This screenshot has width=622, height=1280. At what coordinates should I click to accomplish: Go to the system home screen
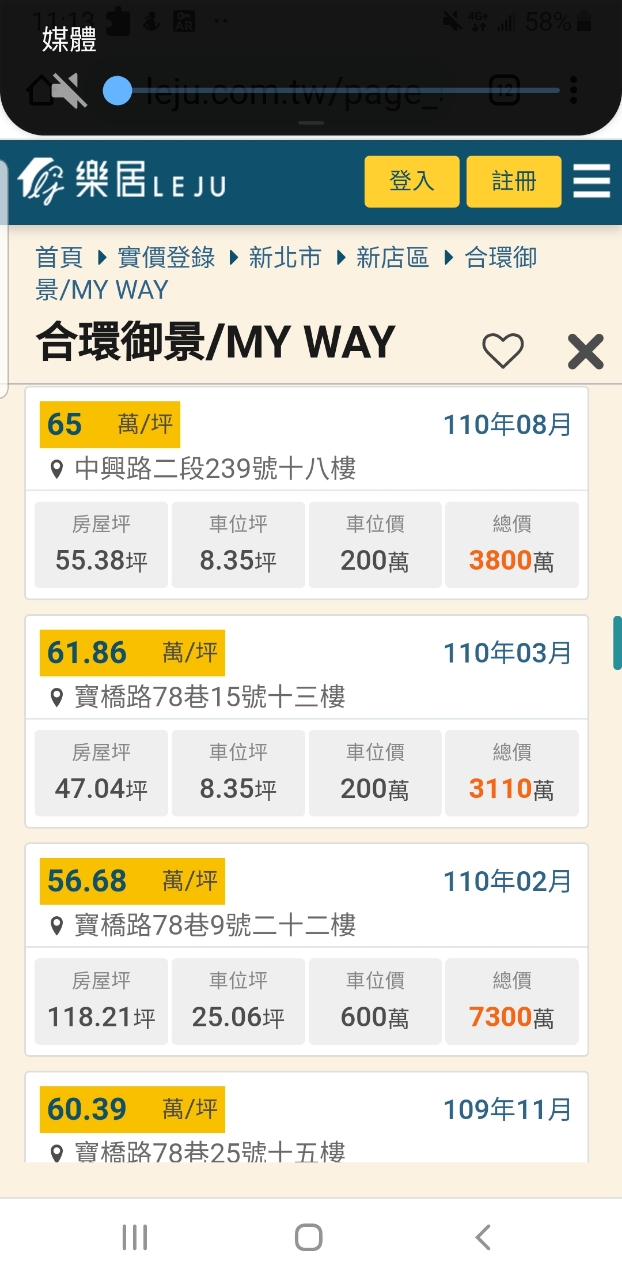tap(309, 1238)
